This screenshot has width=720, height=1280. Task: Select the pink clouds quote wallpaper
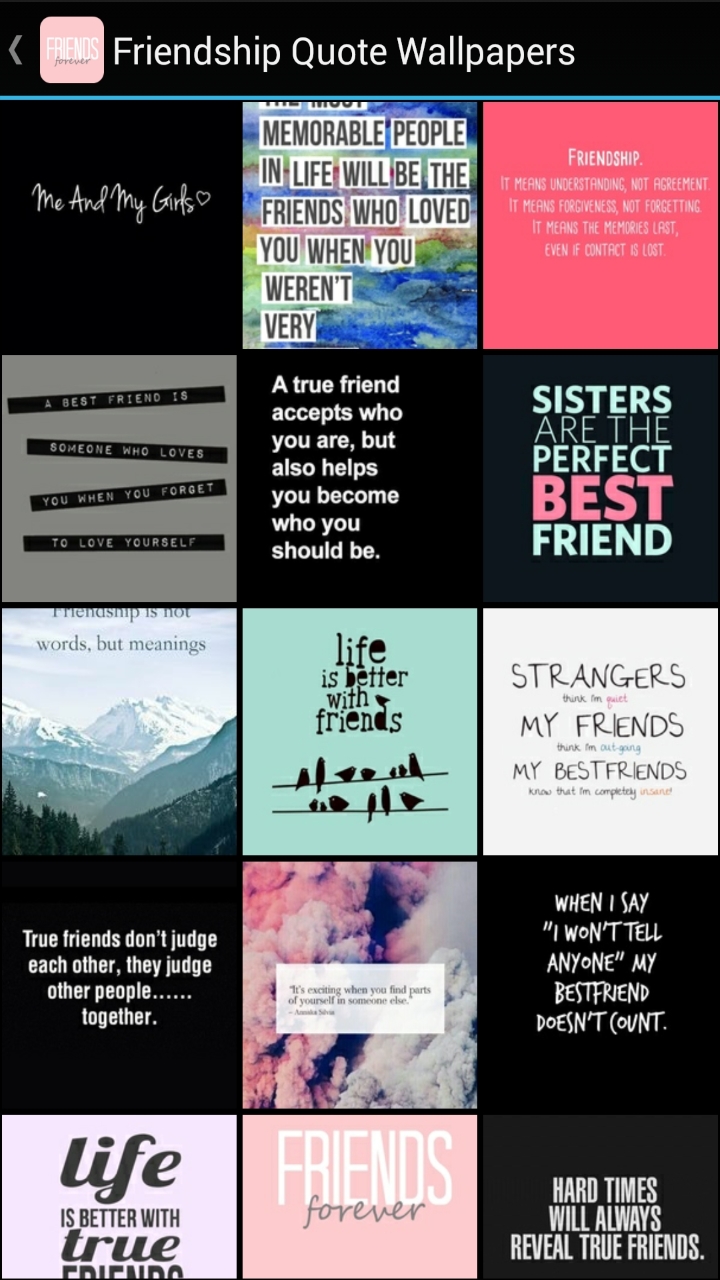pos(360,985)
